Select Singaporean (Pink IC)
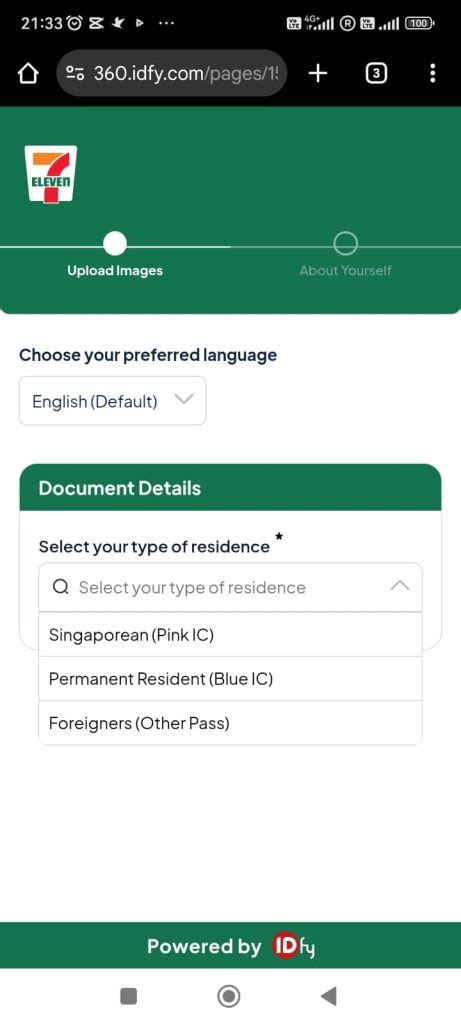 [x=230, y=635]
